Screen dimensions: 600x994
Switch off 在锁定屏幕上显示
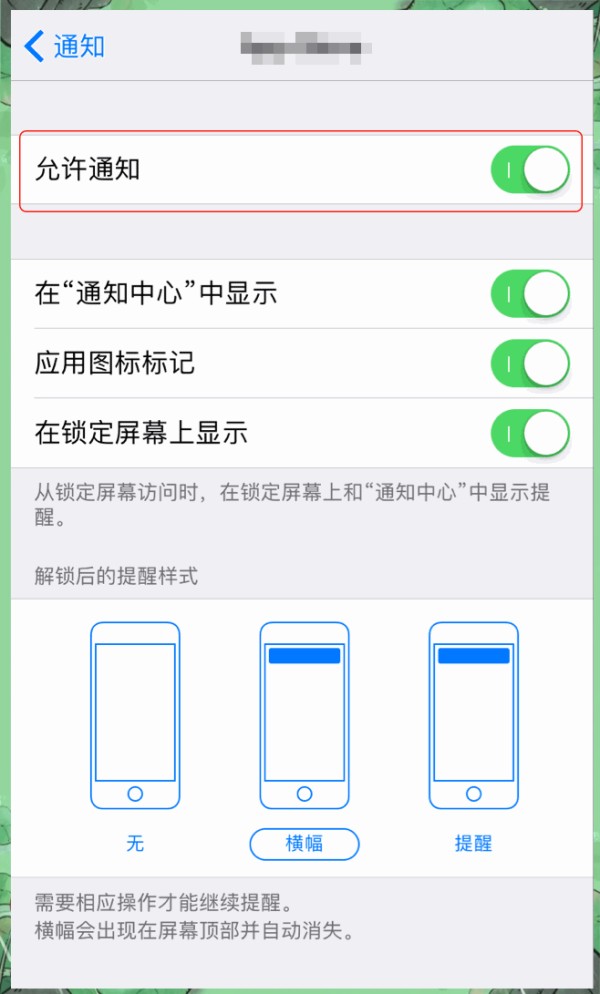pos(530,433)
